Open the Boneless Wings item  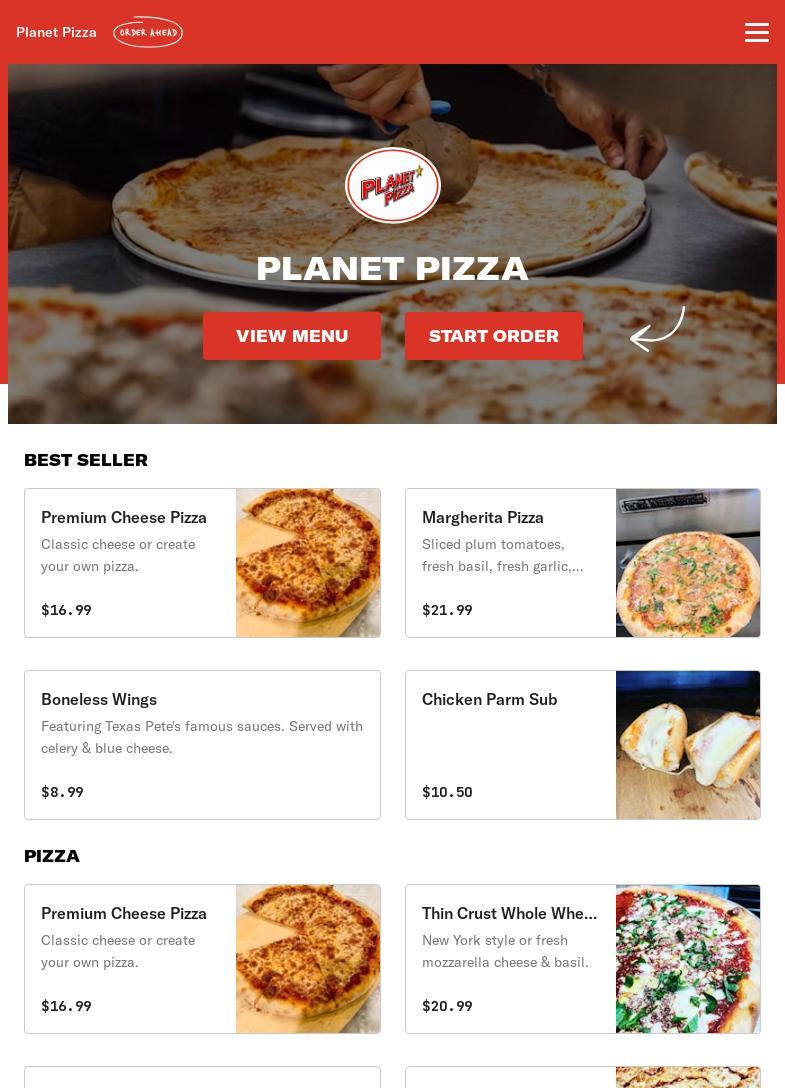(202, 745)
